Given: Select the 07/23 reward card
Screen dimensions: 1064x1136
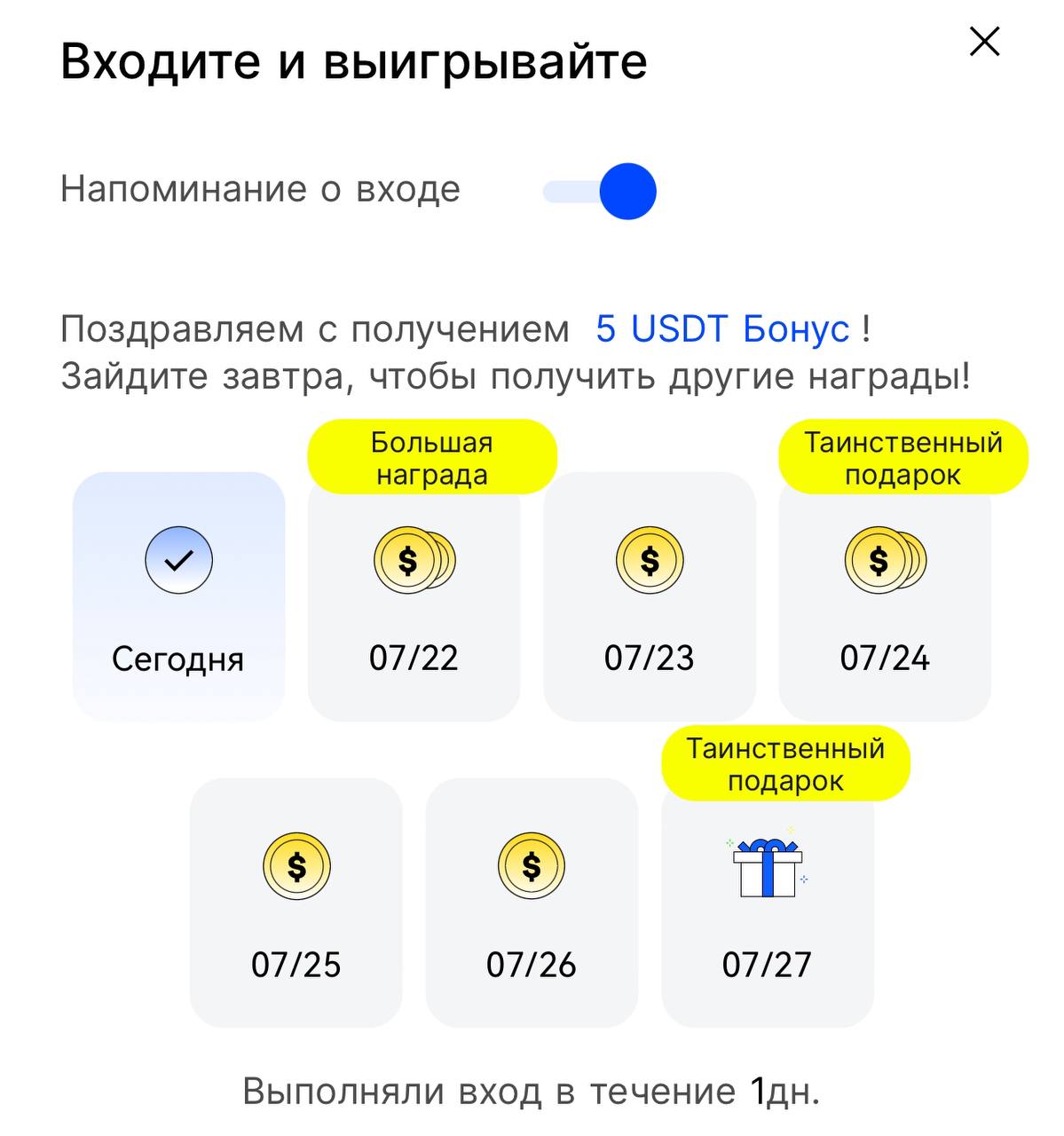Looking at the screenshot, I should coord(649,596).
